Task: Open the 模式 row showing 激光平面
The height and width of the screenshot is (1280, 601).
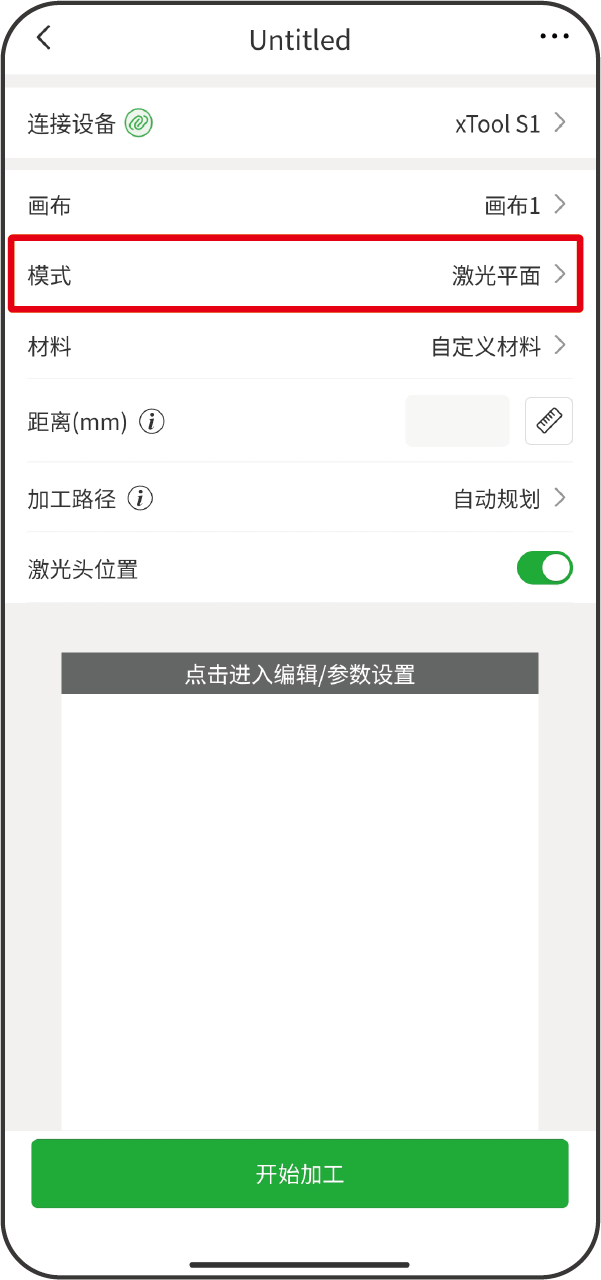Action: [x=300, y=275]
